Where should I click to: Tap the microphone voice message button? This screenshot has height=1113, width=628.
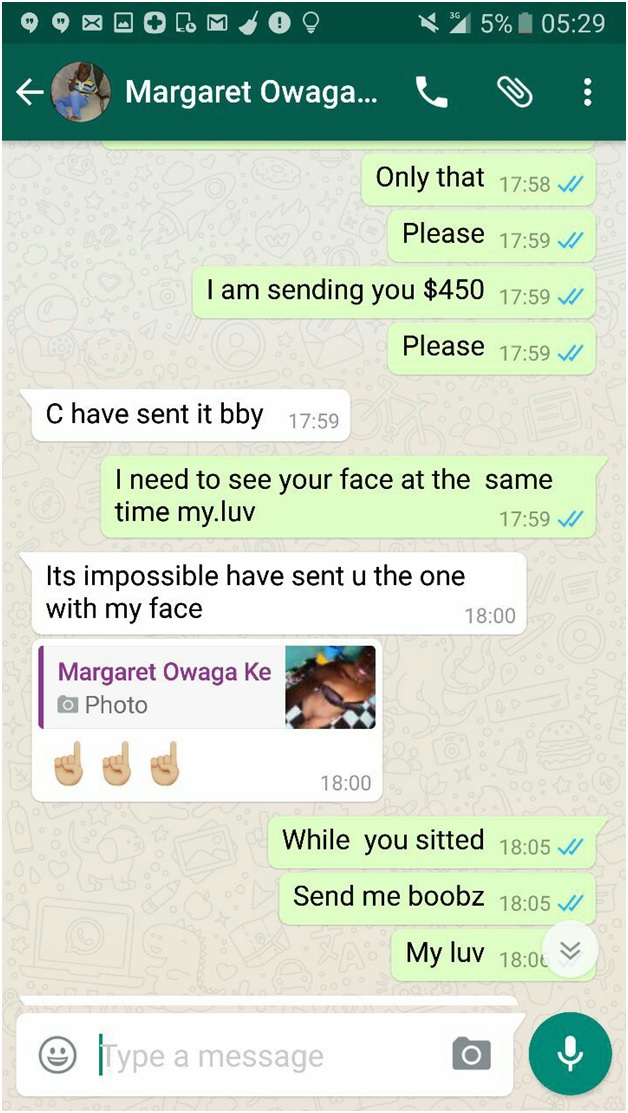(x=570, y=1054)
